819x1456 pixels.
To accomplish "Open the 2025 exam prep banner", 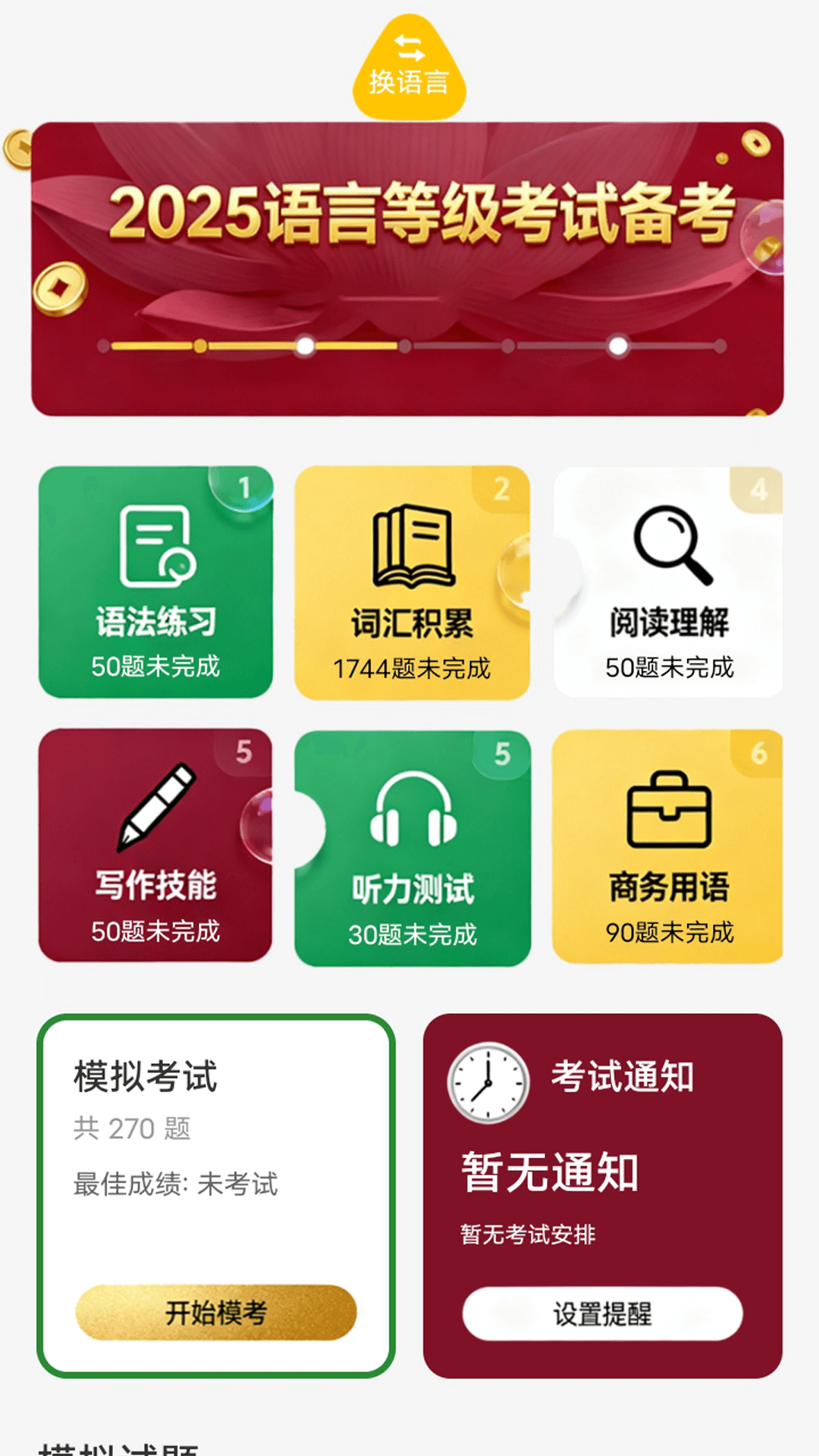I will pos(409,265).
